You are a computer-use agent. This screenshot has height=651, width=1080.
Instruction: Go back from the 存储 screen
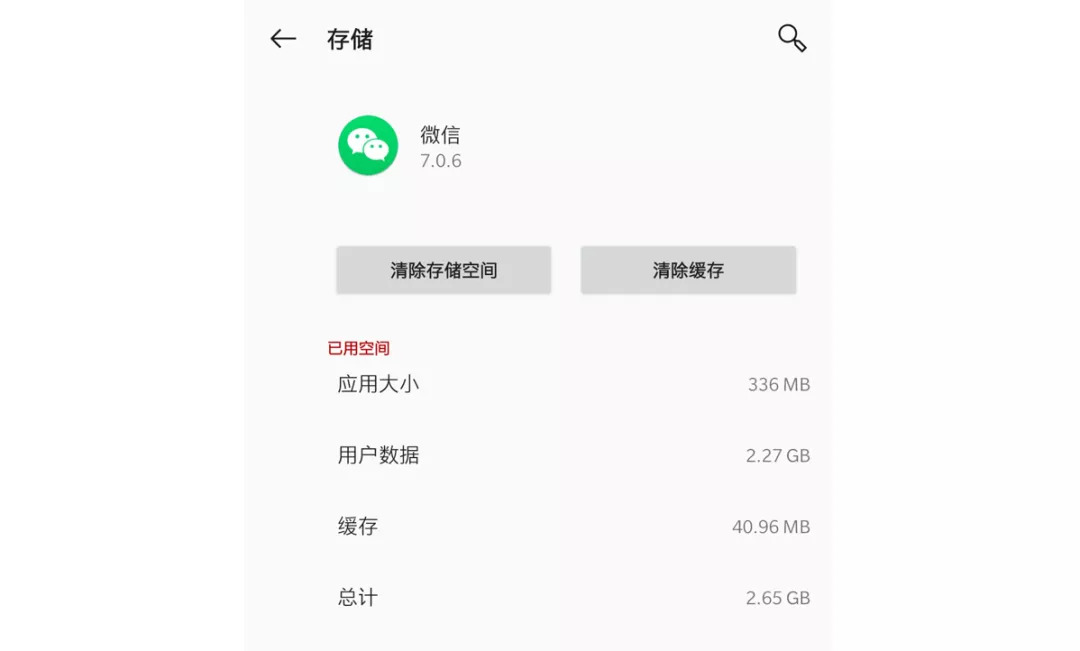[283, 39]
